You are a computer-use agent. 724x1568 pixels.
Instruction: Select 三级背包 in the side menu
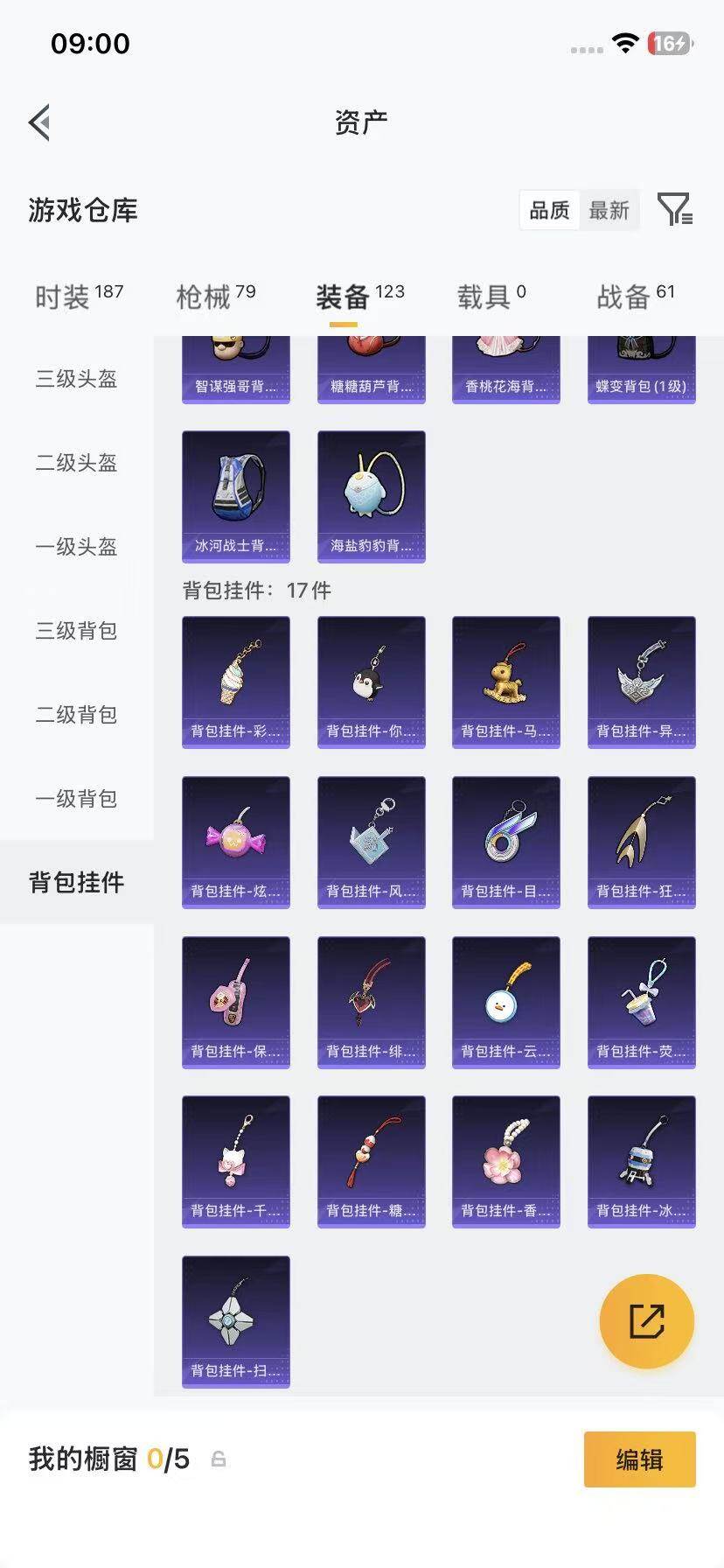(x=77, y=631)
